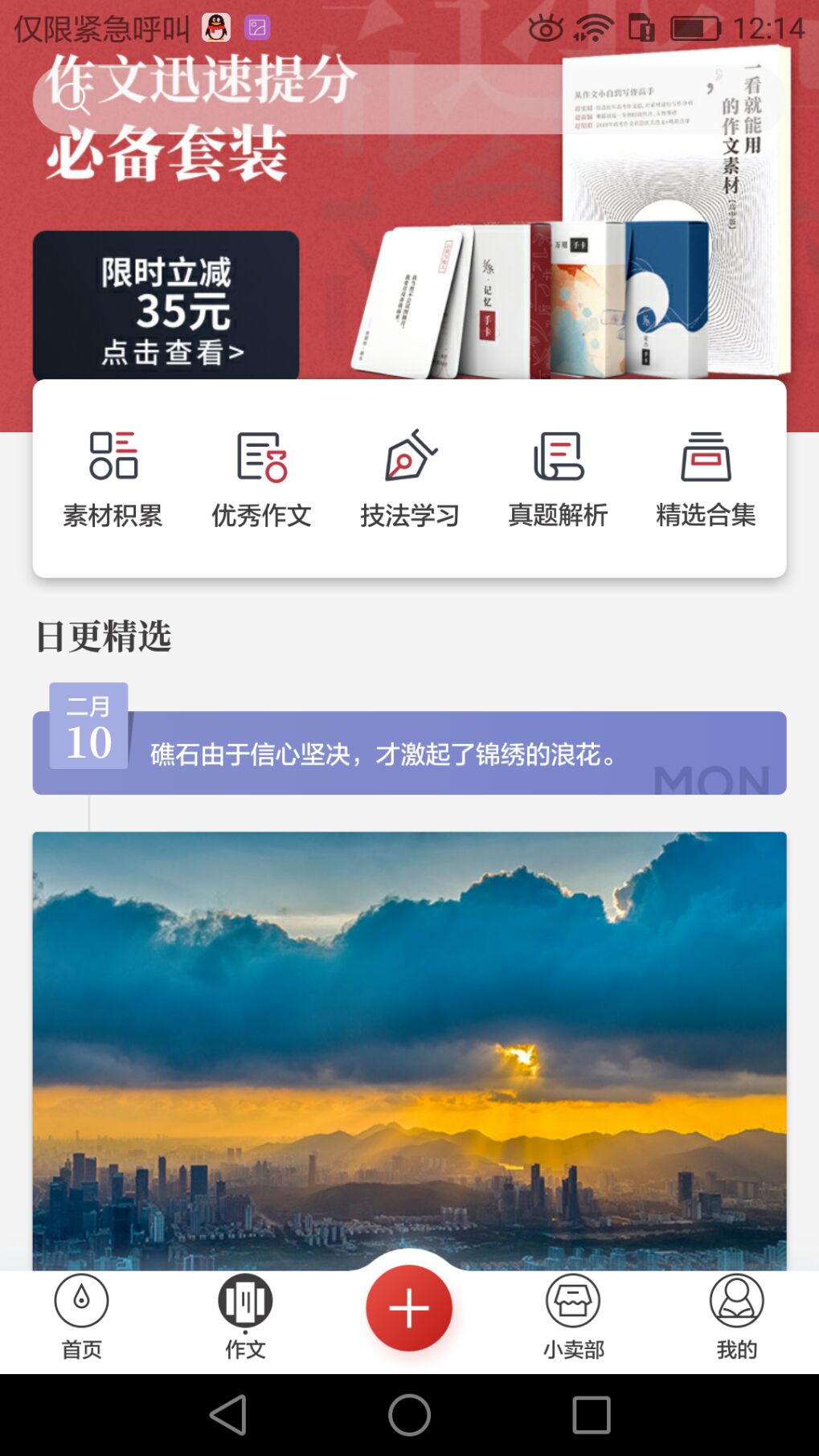This screenshot has height=1456, width=819.
Task: Open 优秀作文 category
Action: point(261,480)
